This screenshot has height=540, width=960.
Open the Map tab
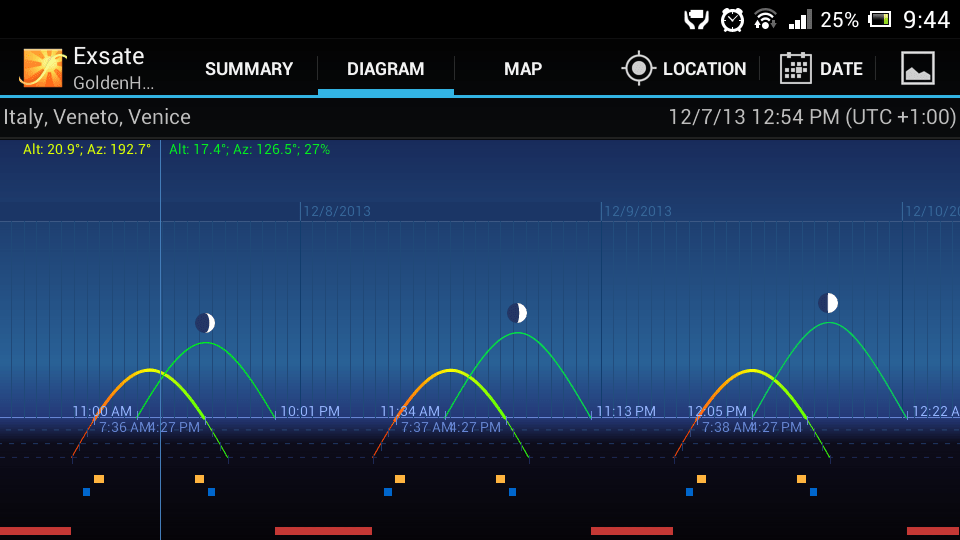pyautogui.click(x=522, y=69)
